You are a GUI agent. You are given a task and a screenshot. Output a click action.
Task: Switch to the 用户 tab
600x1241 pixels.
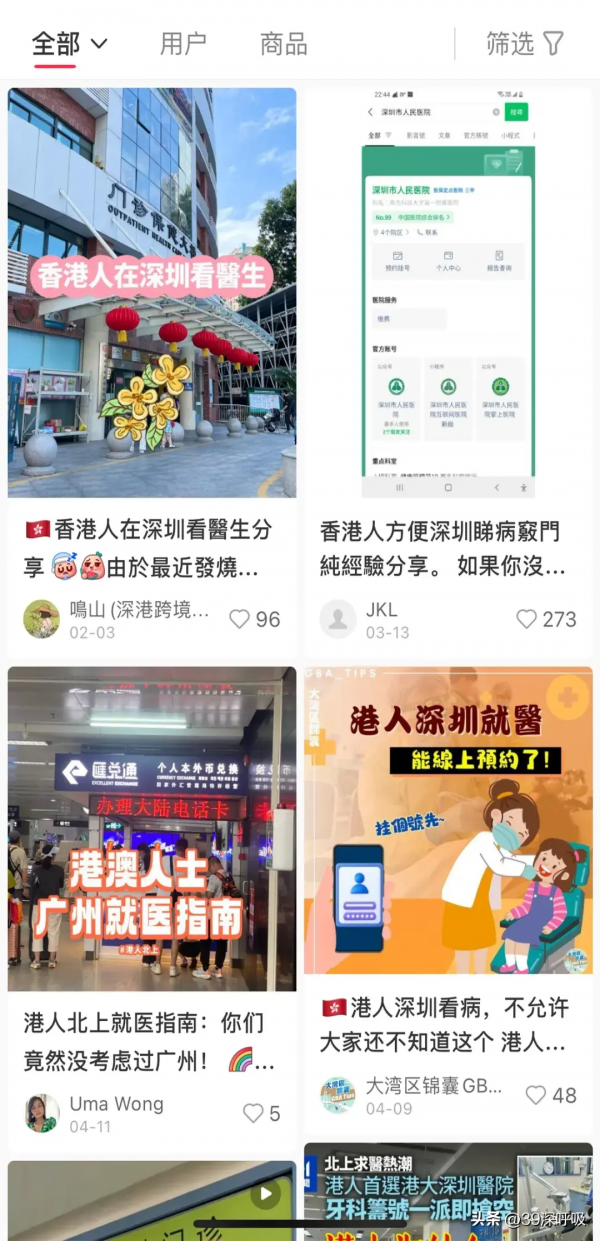click(183, 43)
